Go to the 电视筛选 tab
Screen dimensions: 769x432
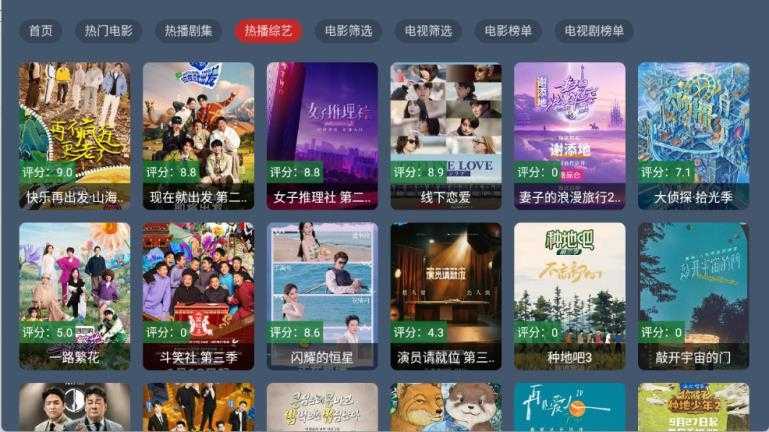[x=428, y=31]
